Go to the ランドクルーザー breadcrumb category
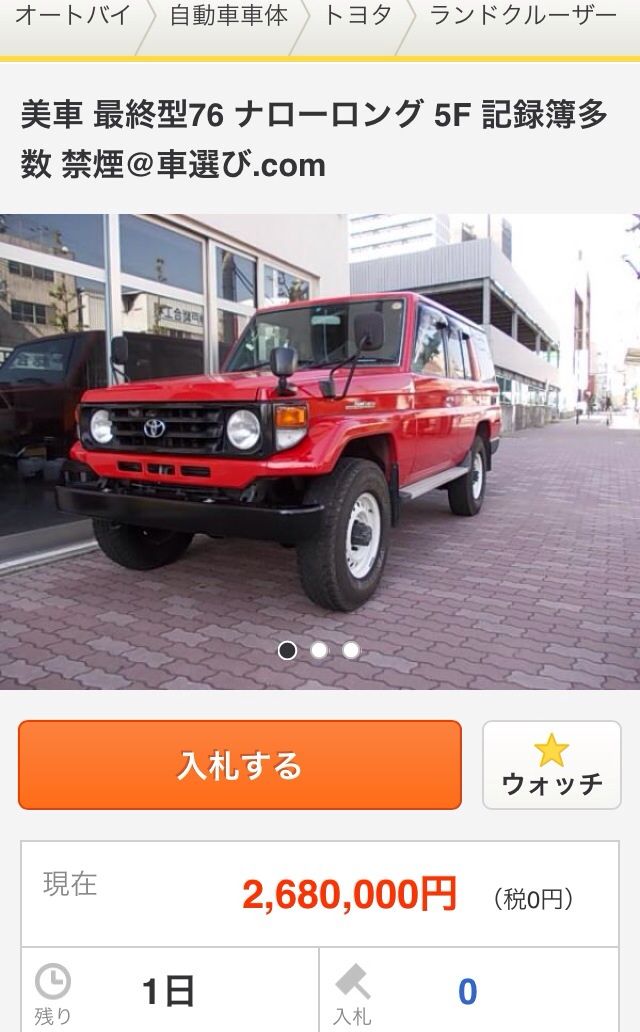640x1032 pixels. coord(523,16)
